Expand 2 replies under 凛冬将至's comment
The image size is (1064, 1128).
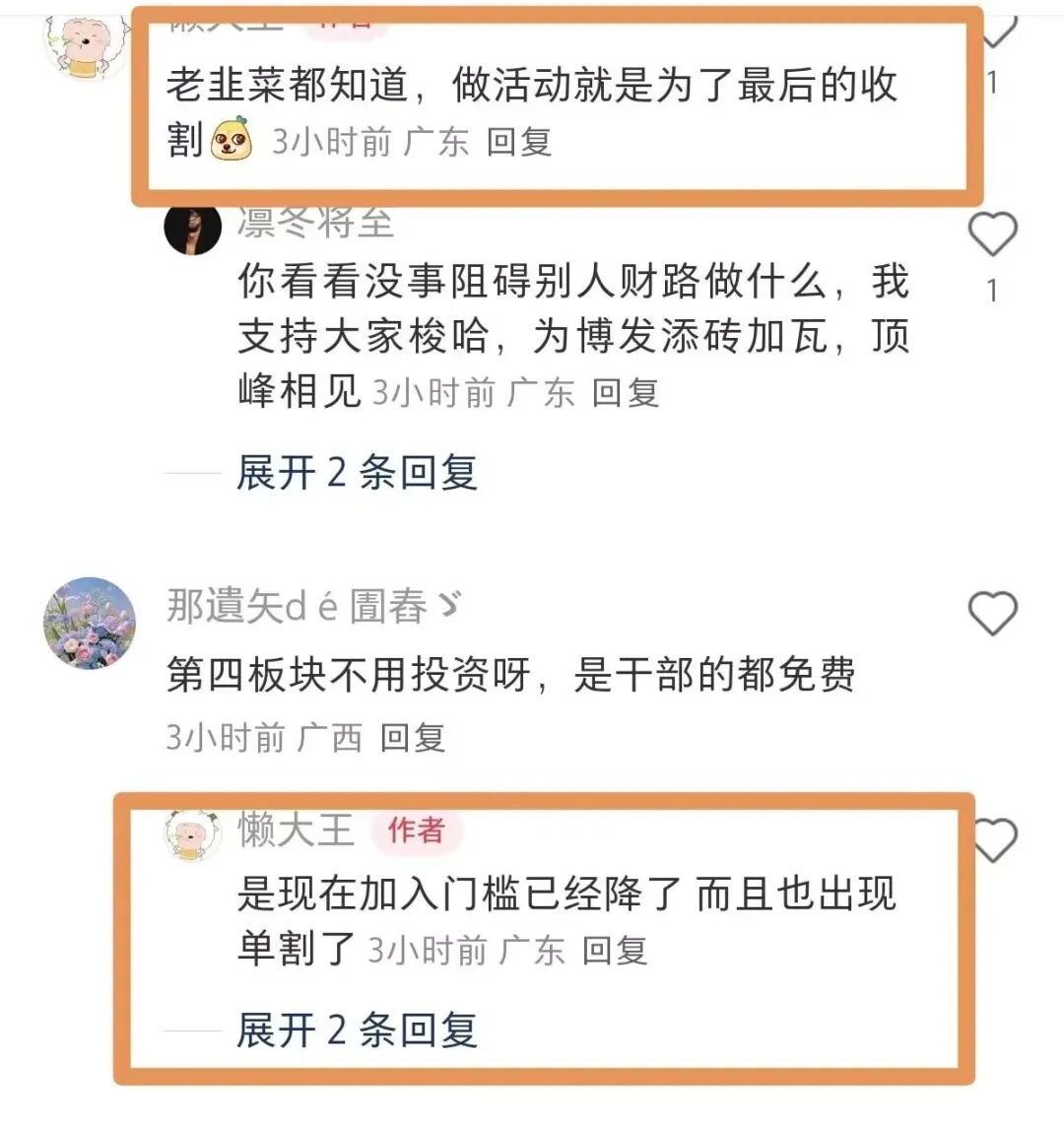click(357, 474)
